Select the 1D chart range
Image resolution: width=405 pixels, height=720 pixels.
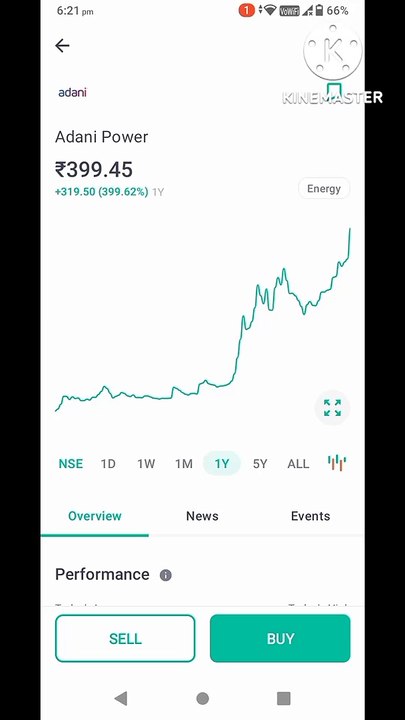(108, 464)
